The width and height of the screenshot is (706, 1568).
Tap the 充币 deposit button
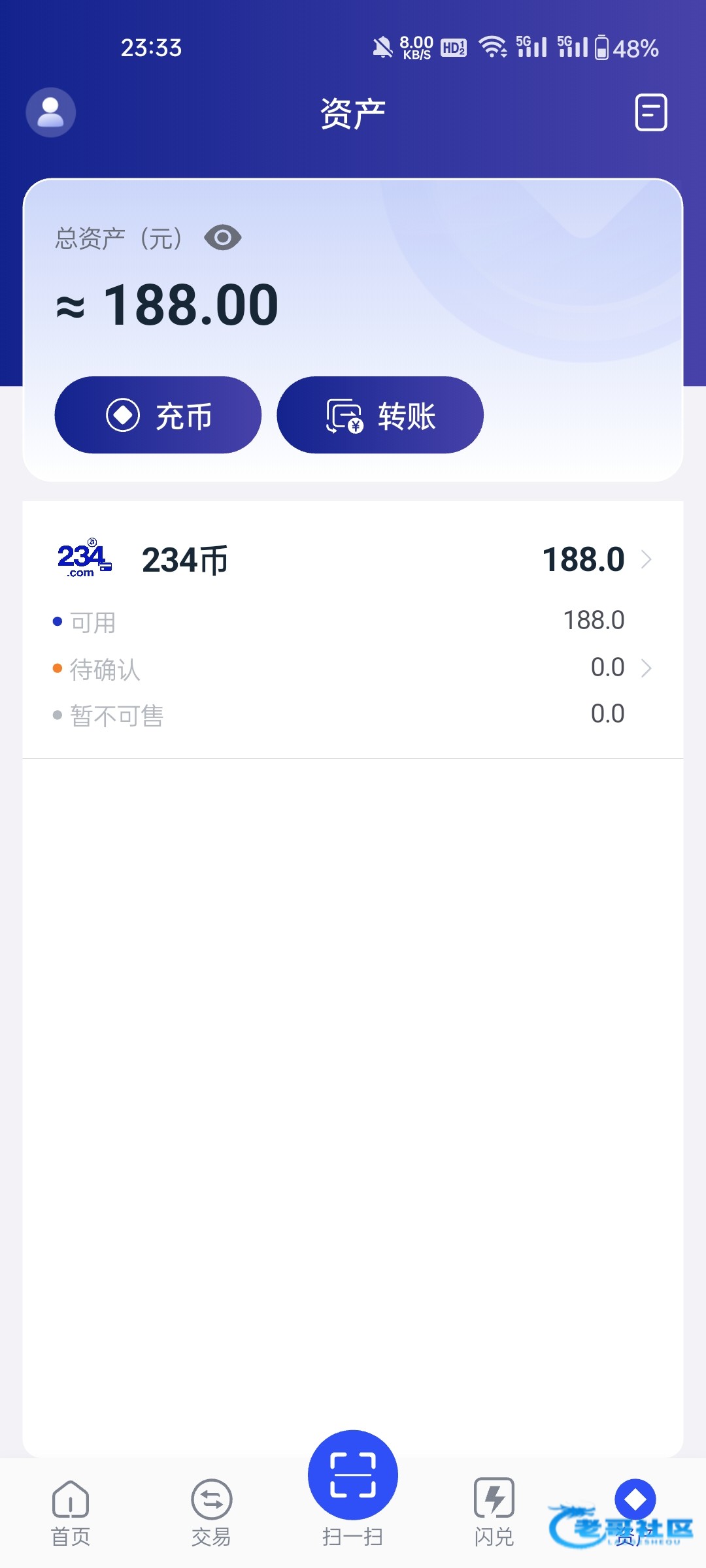(x=158, y=415)
